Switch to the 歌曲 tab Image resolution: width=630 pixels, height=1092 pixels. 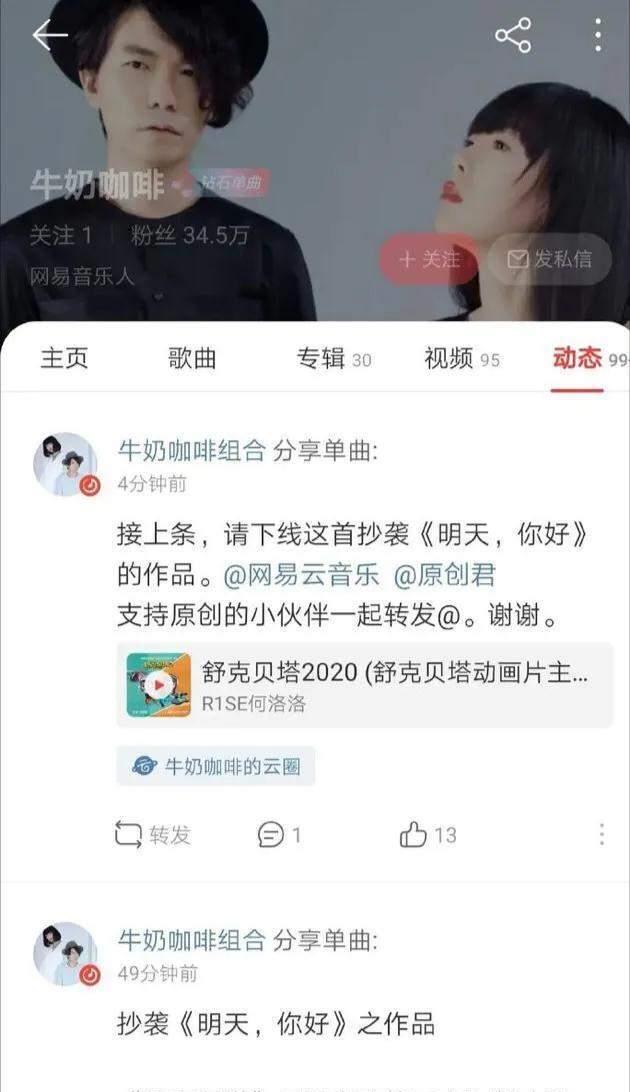point(192,358)
